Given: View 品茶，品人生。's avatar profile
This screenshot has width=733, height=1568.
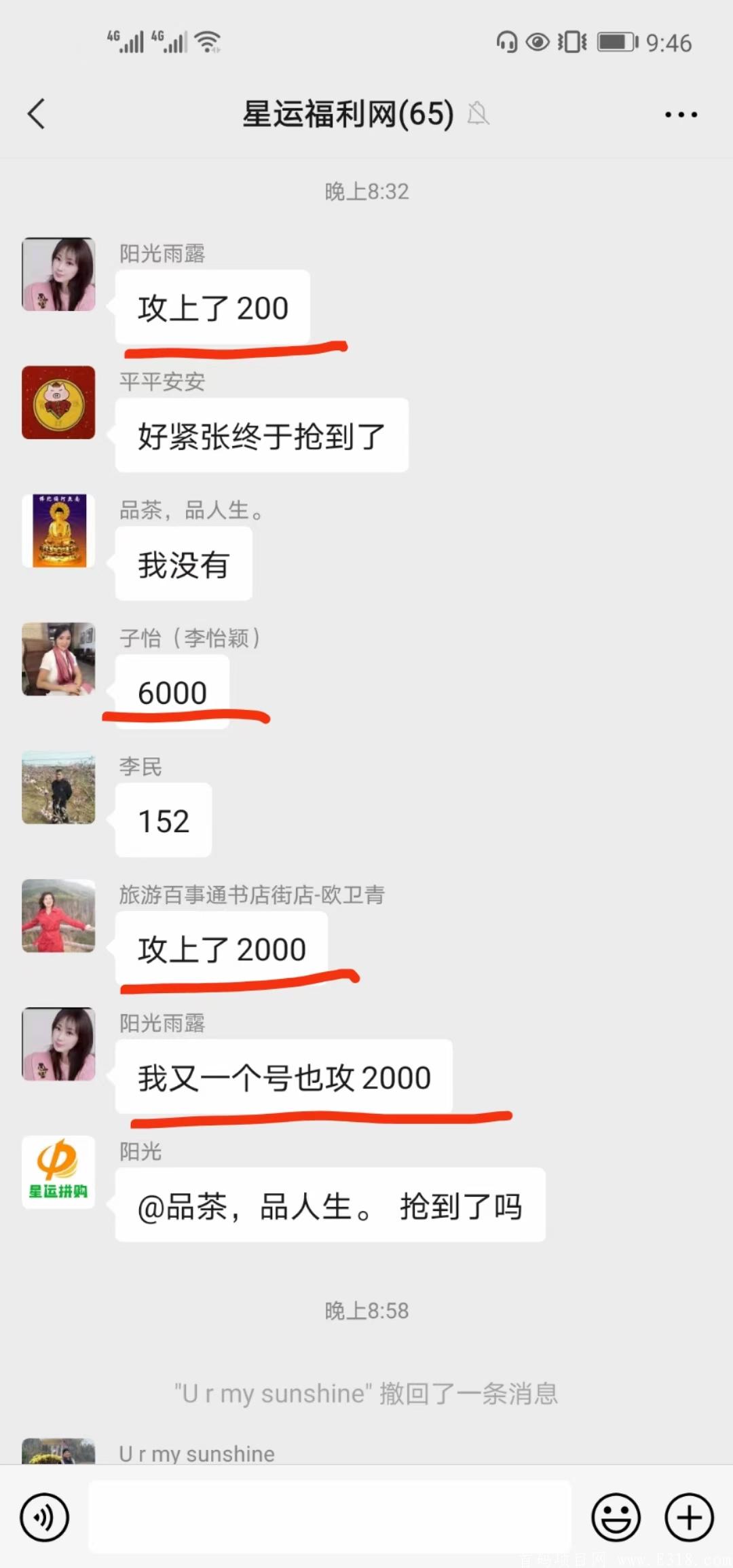Looking at the screenshot, I should click(x=58, y=531).
